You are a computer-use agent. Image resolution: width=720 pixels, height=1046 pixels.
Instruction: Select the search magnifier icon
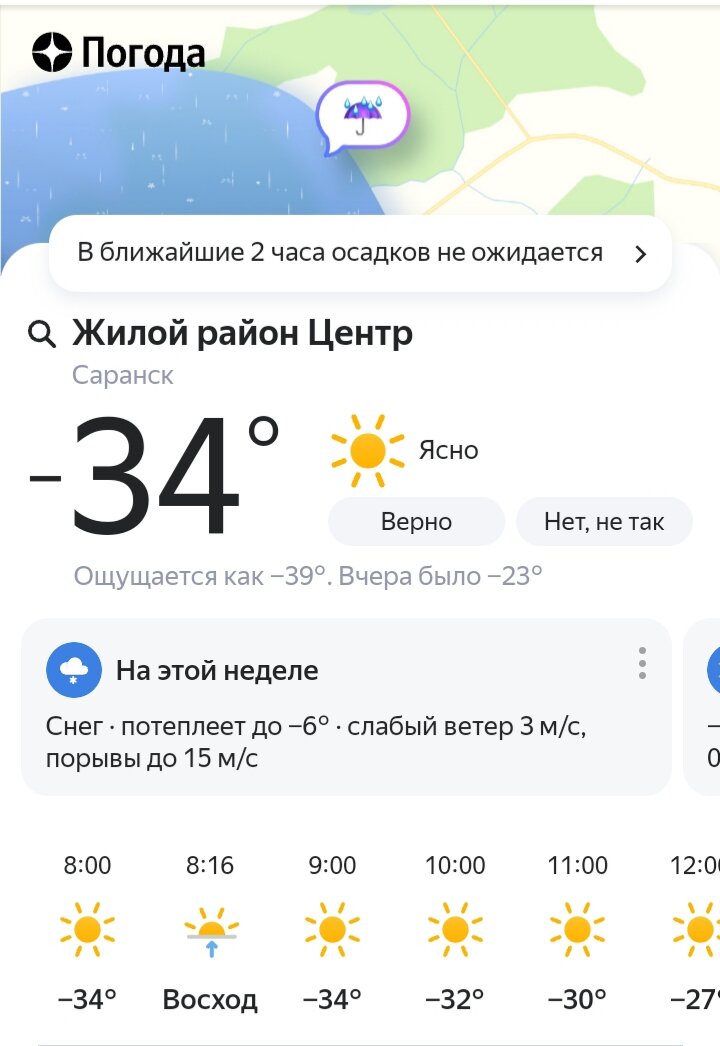tap(41, 334)
